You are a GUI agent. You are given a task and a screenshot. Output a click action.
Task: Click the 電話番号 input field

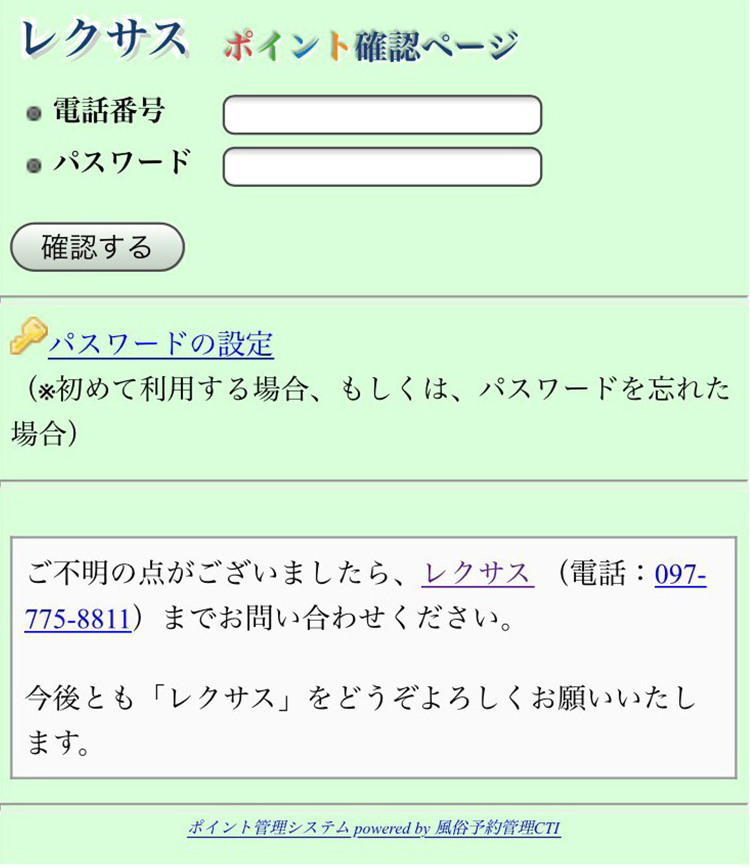(x=383, y=115)
